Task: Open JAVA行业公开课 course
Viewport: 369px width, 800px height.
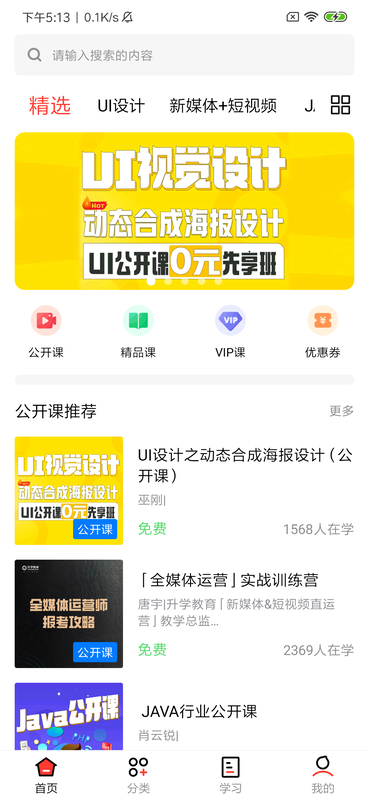Action: click(x=184, y=717)
